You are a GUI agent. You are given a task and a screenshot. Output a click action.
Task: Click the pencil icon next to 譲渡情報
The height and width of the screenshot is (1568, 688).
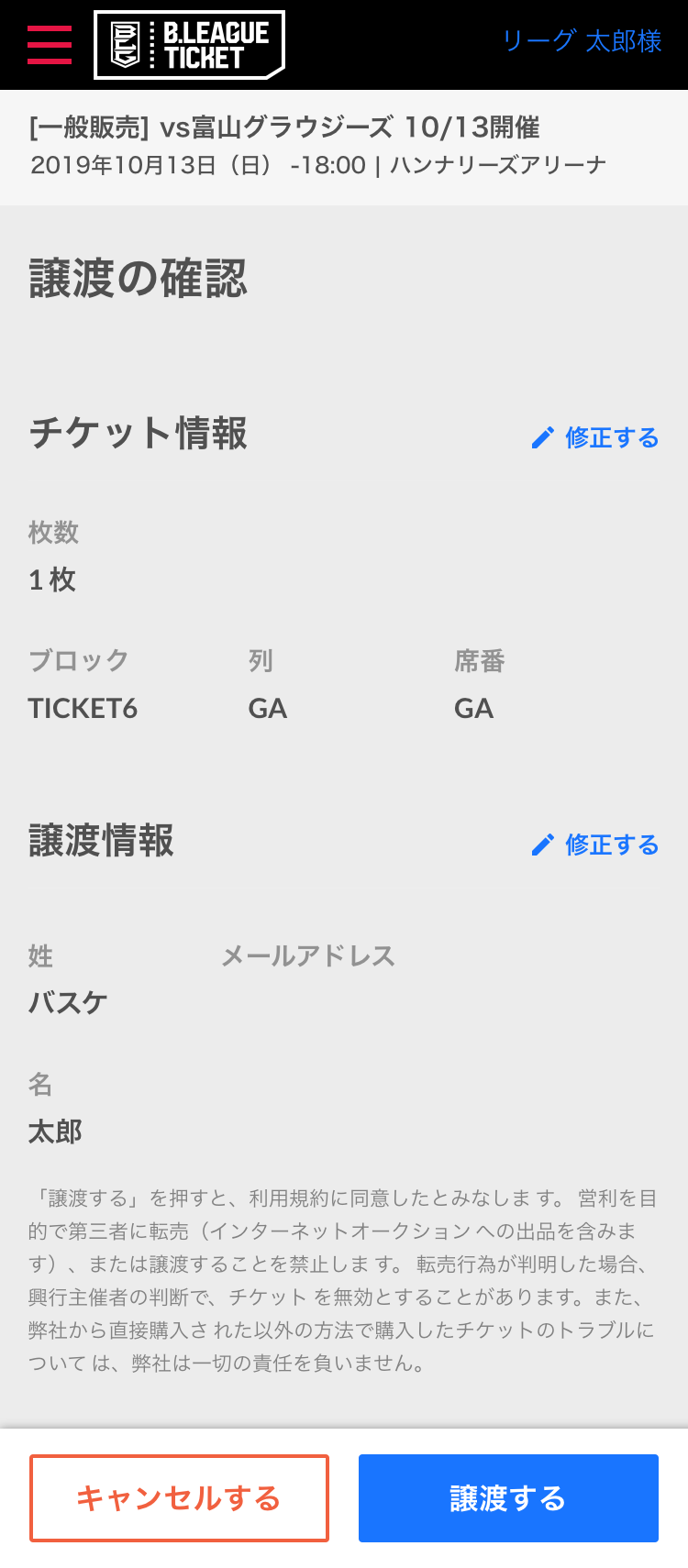[541, 845]
